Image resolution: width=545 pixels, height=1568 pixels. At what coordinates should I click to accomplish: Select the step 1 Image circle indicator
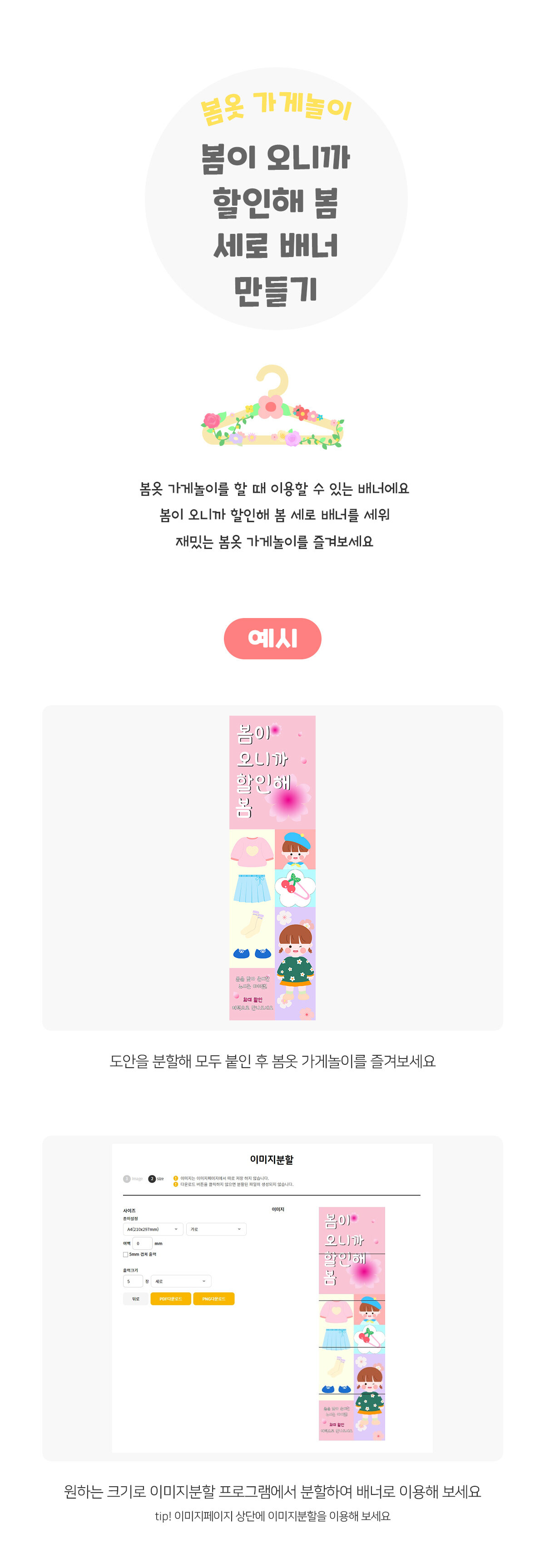point(127,1179)
